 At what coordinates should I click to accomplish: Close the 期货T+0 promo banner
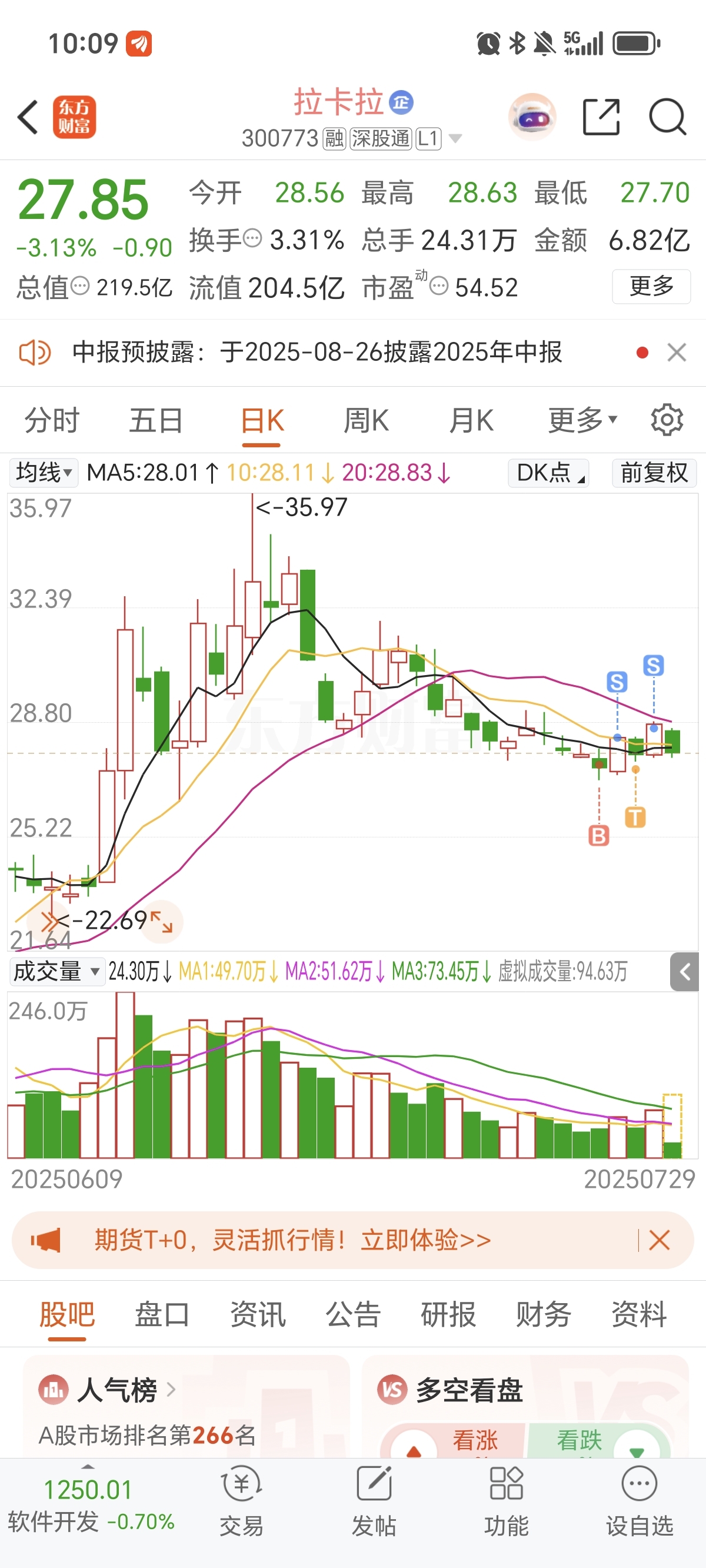[660, 1240]
